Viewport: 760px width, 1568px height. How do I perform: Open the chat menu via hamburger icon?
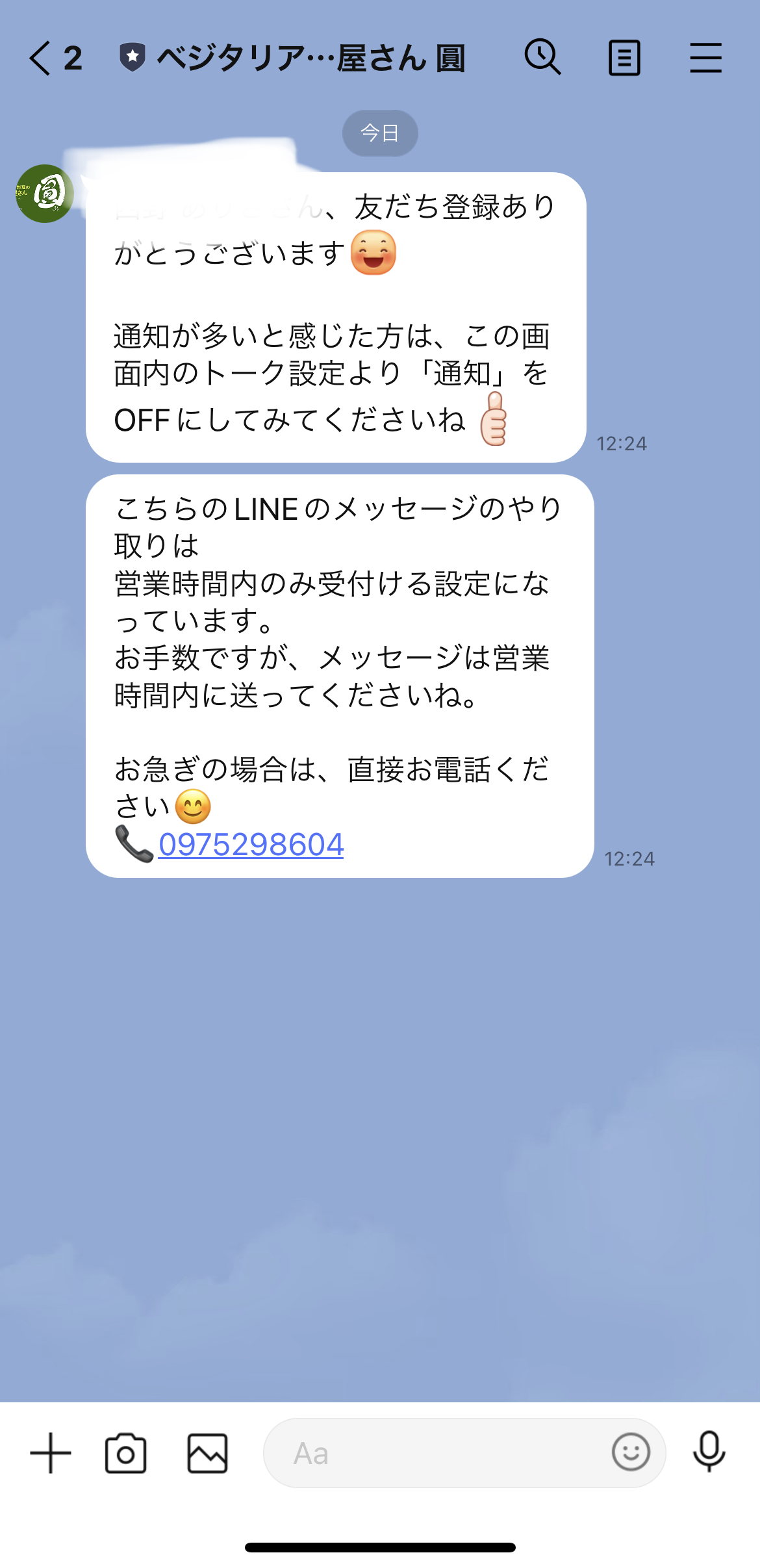click(705, 57)
